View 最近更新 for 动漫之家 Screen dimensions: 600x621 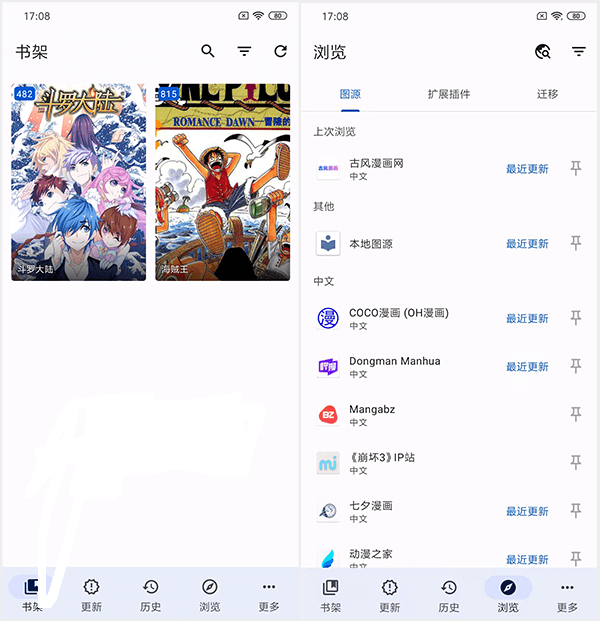tap(527, 558)
